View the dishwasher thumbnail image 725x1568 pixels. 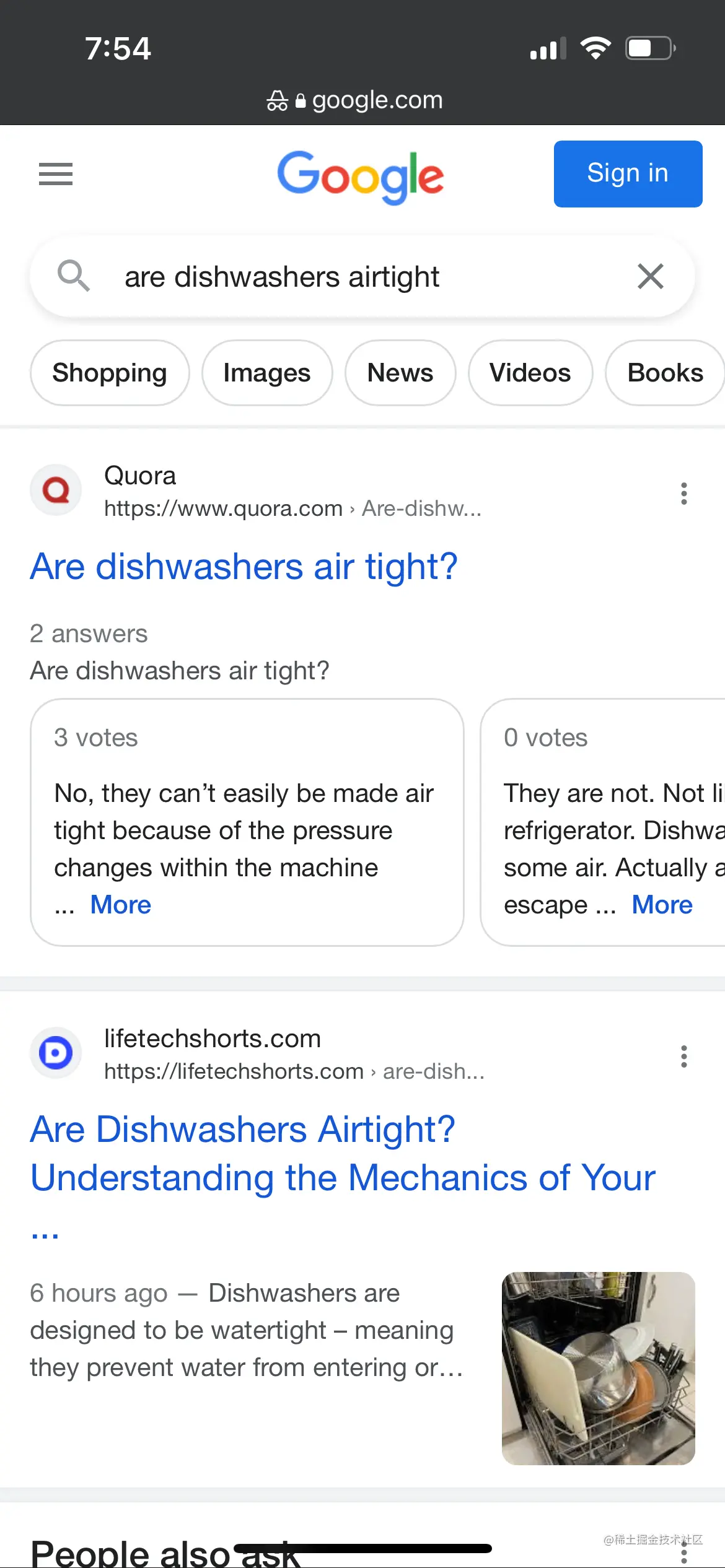click(x=598, y=1368)
